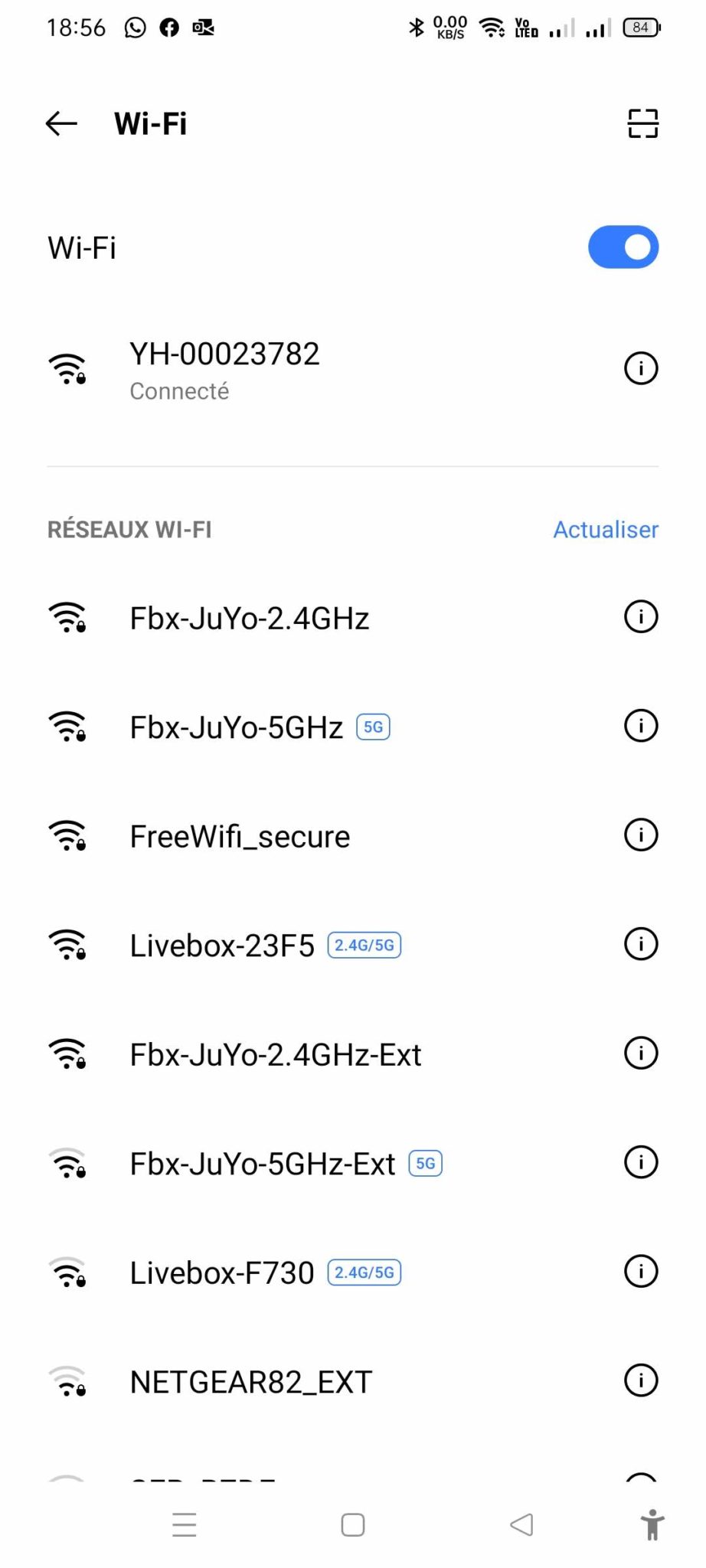This screenshot has height=1568, width=706.
Task: Go back from Wi-Fi settings
Action: (61, 123)
